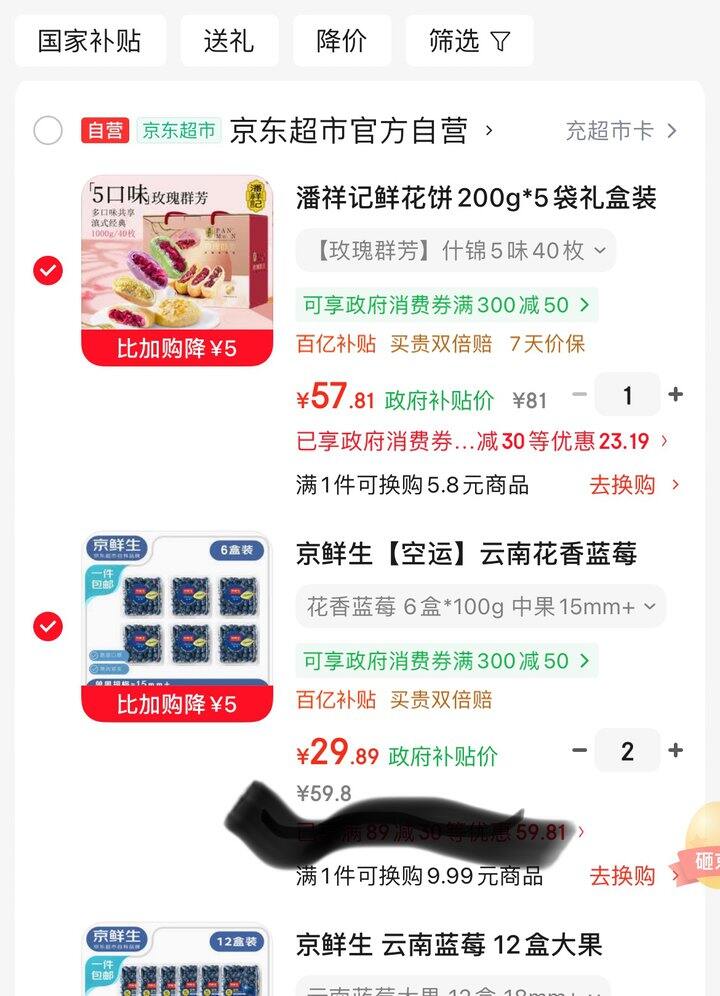Select the 降价 filter chip

pyautogui.click(x=342, y=41)
